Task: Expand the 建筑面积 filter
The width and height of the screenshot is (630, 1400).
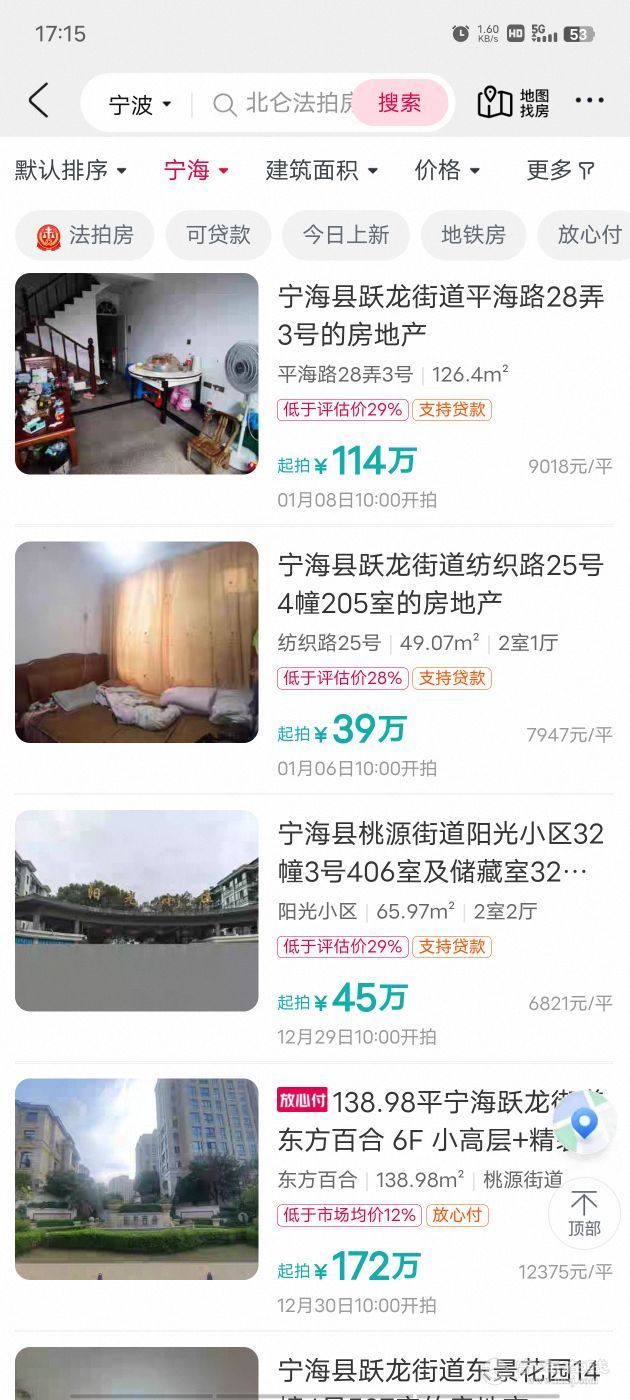Action: click(x=321, y=171)
